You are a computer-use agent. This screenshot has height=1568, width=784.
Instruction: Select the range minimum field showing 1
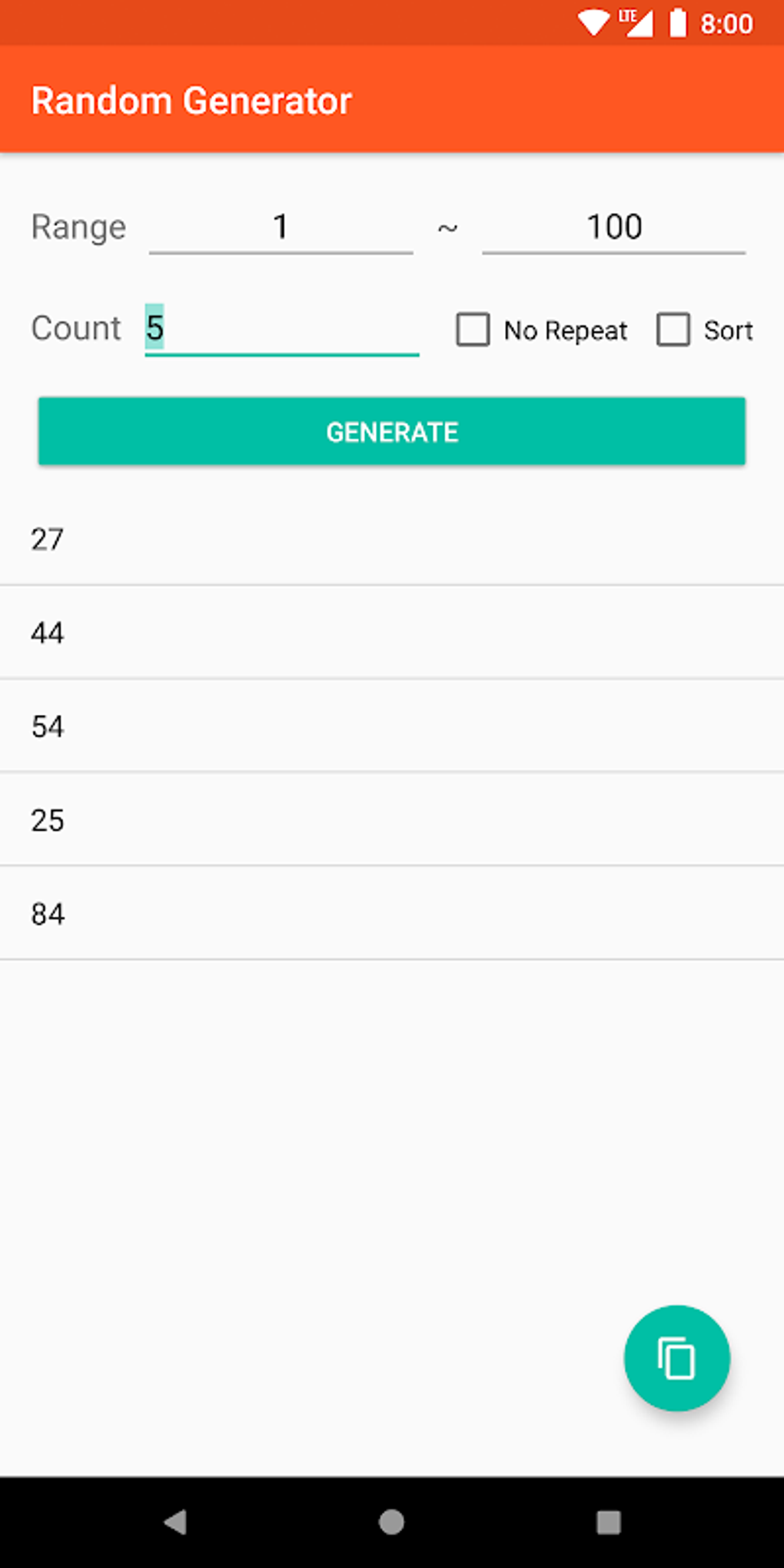click(281, 225)
